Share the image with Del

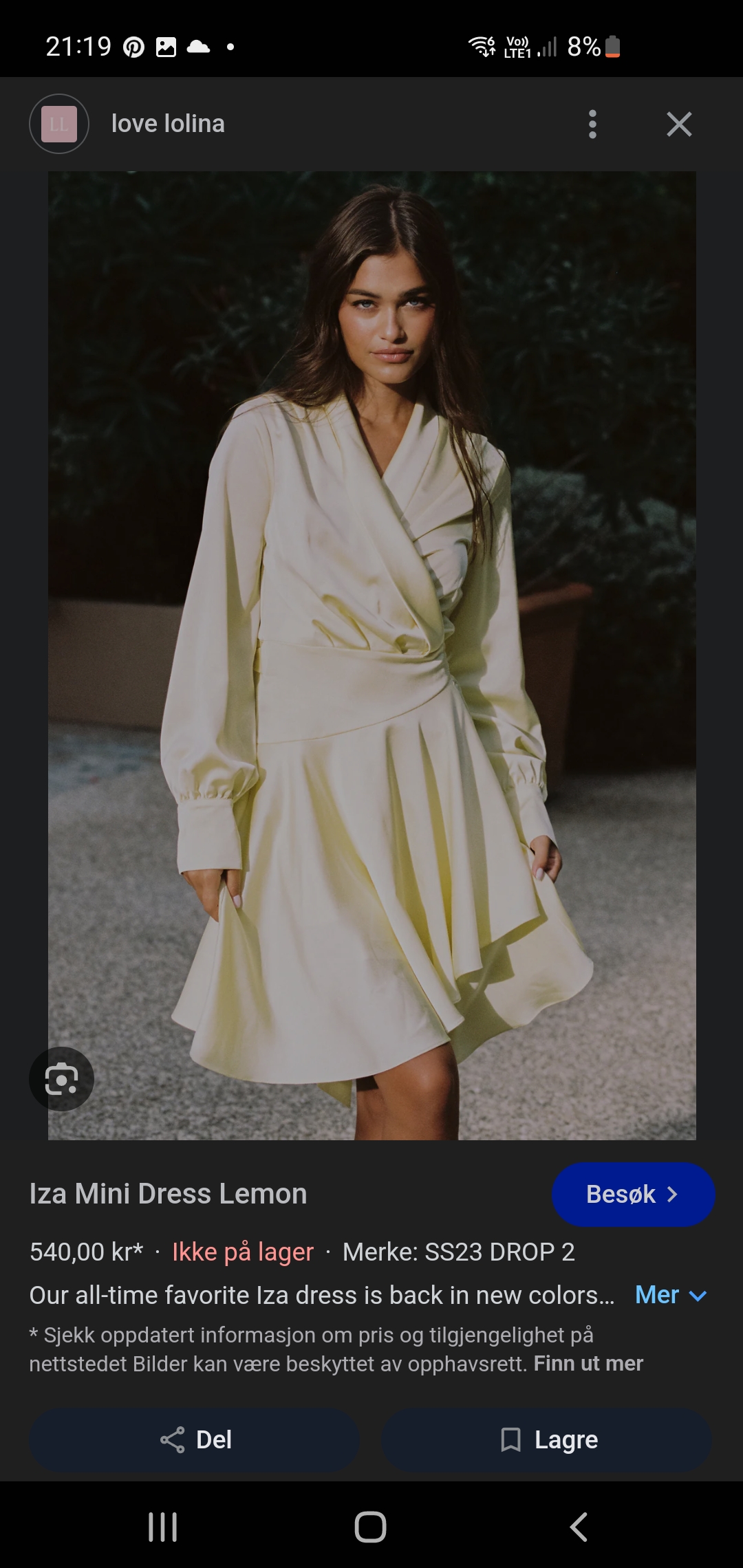click(195, 1439)
